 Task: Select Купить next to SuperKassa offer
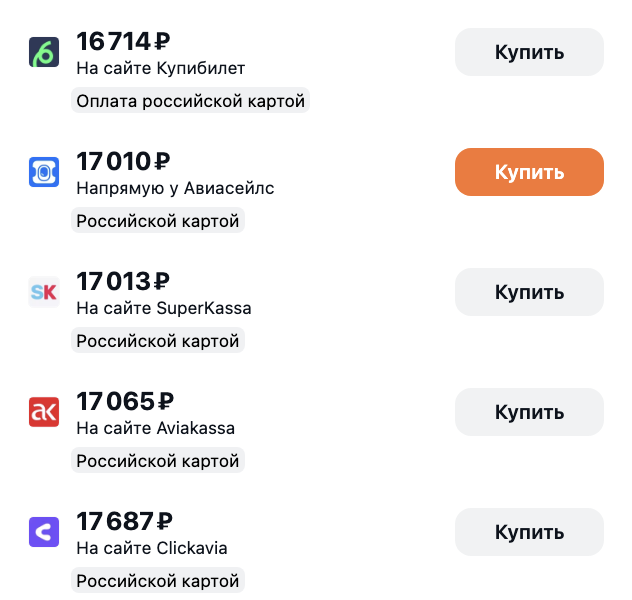pyautogui.click(x=529, y=292)
